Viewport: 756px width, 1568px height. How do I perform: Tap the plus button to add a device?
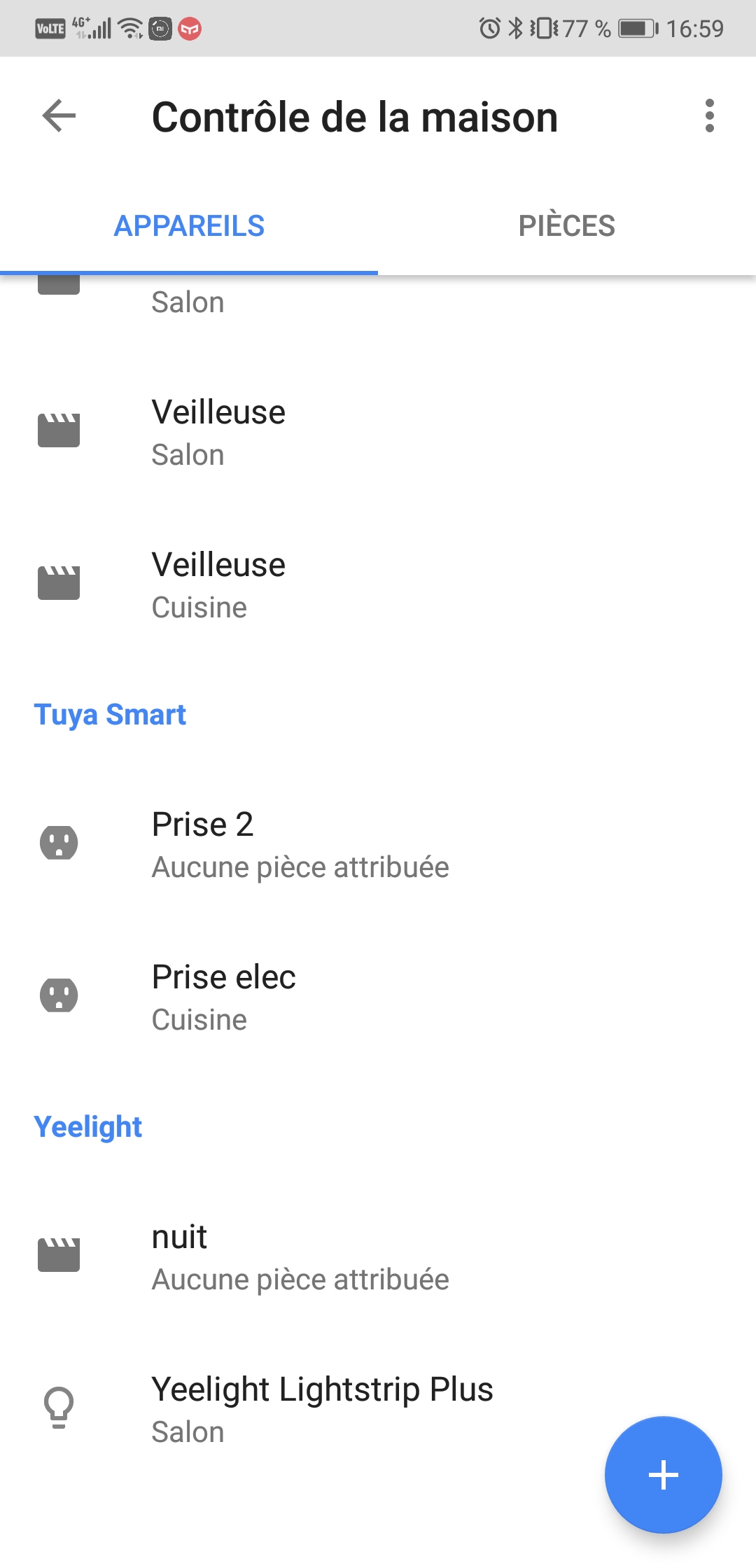[x=663, y=1475]
